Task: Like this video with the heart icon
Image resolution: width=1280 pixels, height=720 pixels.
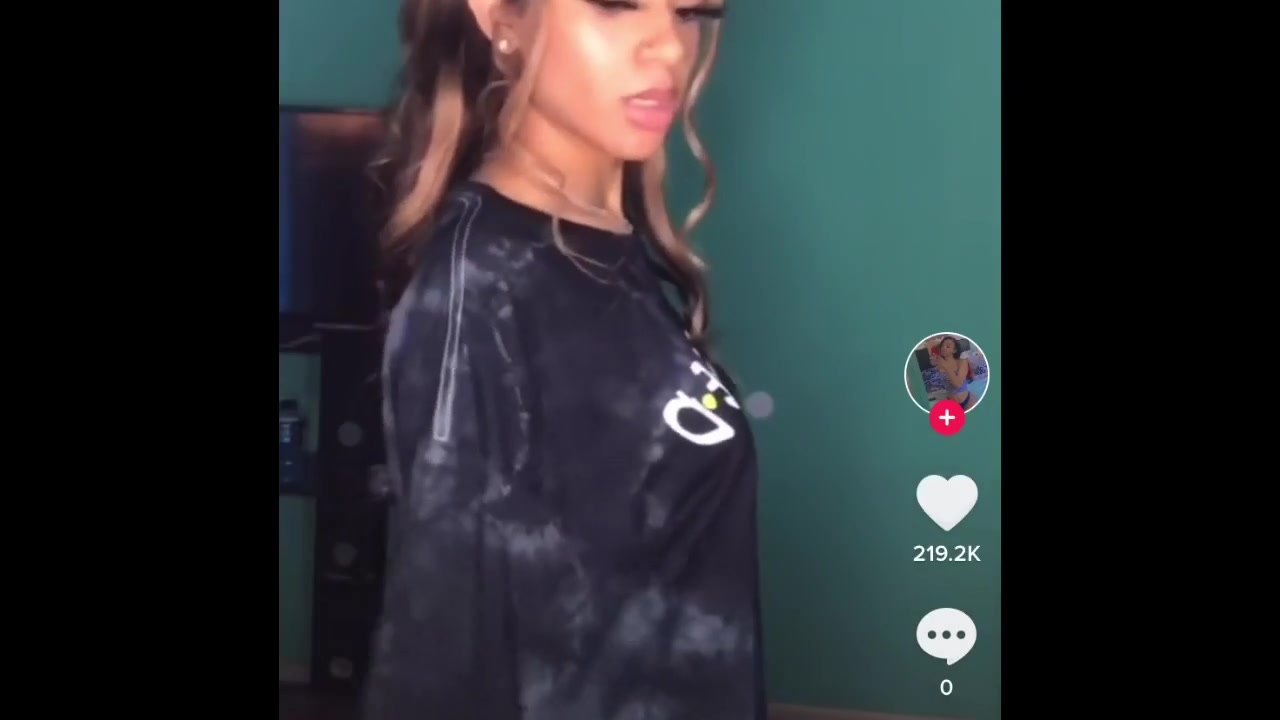Action: pyautogui.click(x=946, y=502)
